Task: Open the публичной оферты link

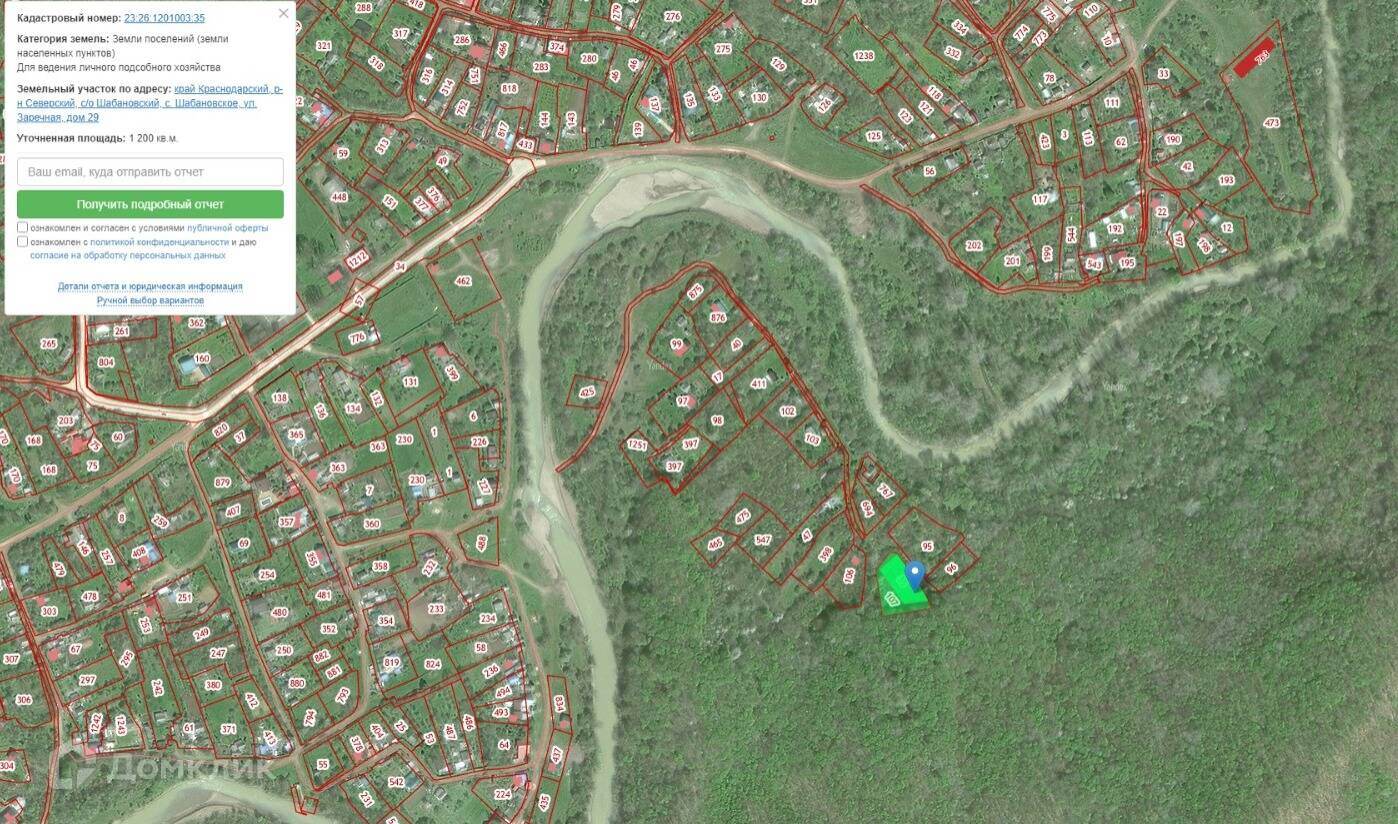Action: click(x=228, y=228)
